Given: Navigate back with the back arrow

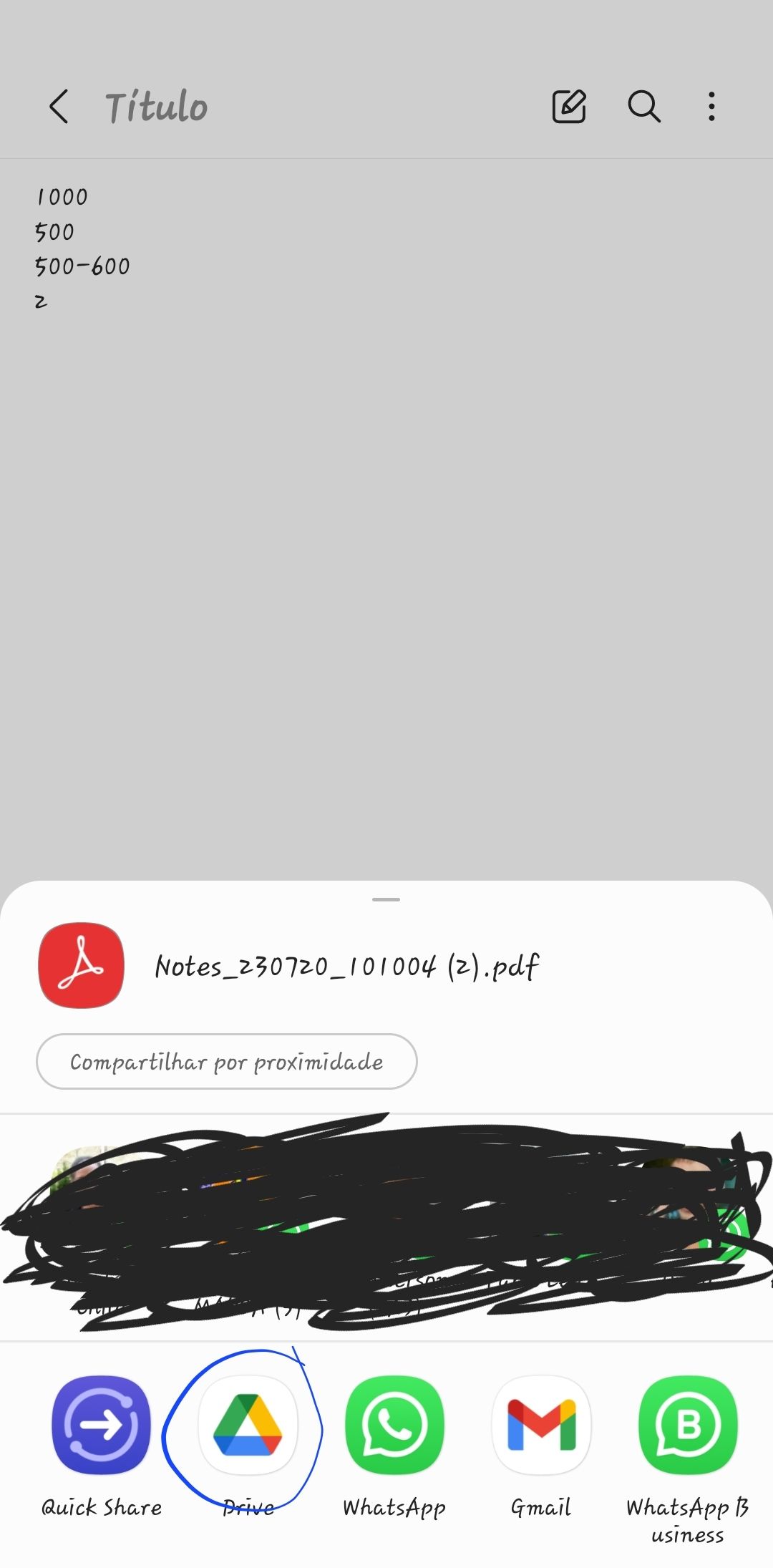Looking at the screenshot, I should pos(59,107).
